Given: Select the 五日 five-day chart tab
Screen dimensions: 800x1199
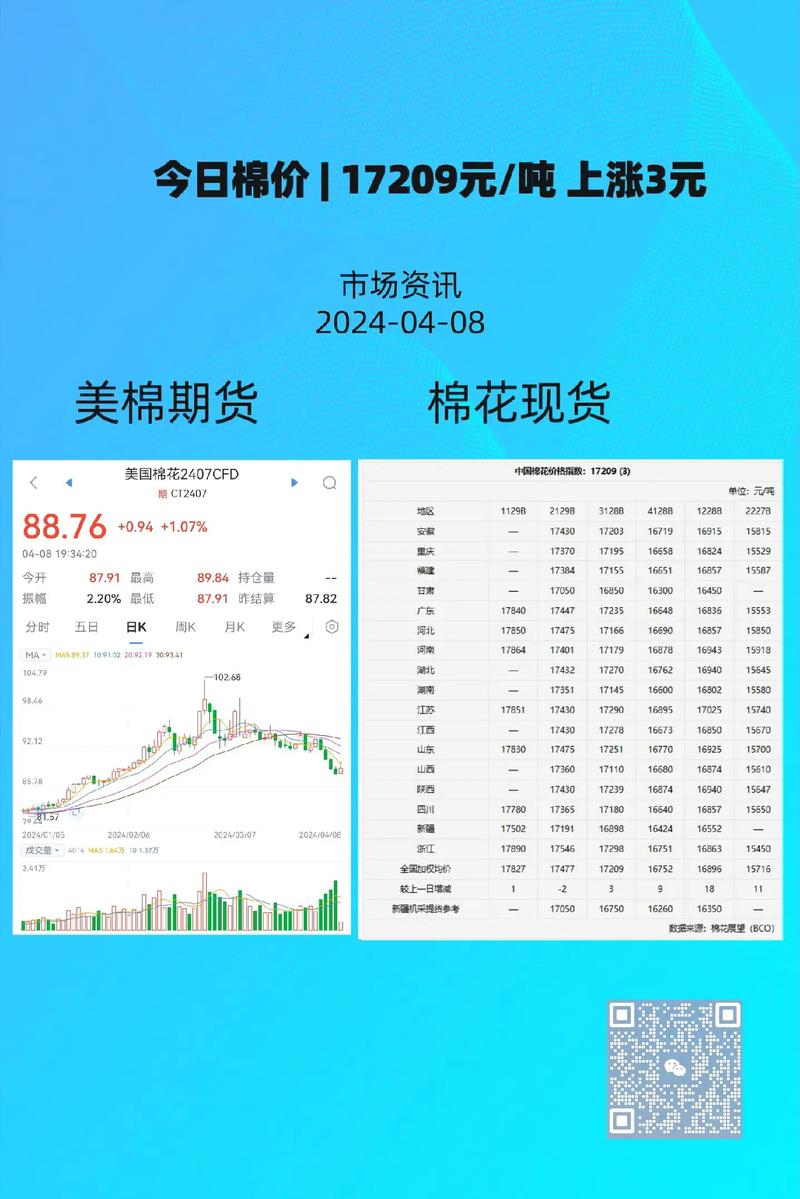Looking at the screenshot, I should click(87, 626).
